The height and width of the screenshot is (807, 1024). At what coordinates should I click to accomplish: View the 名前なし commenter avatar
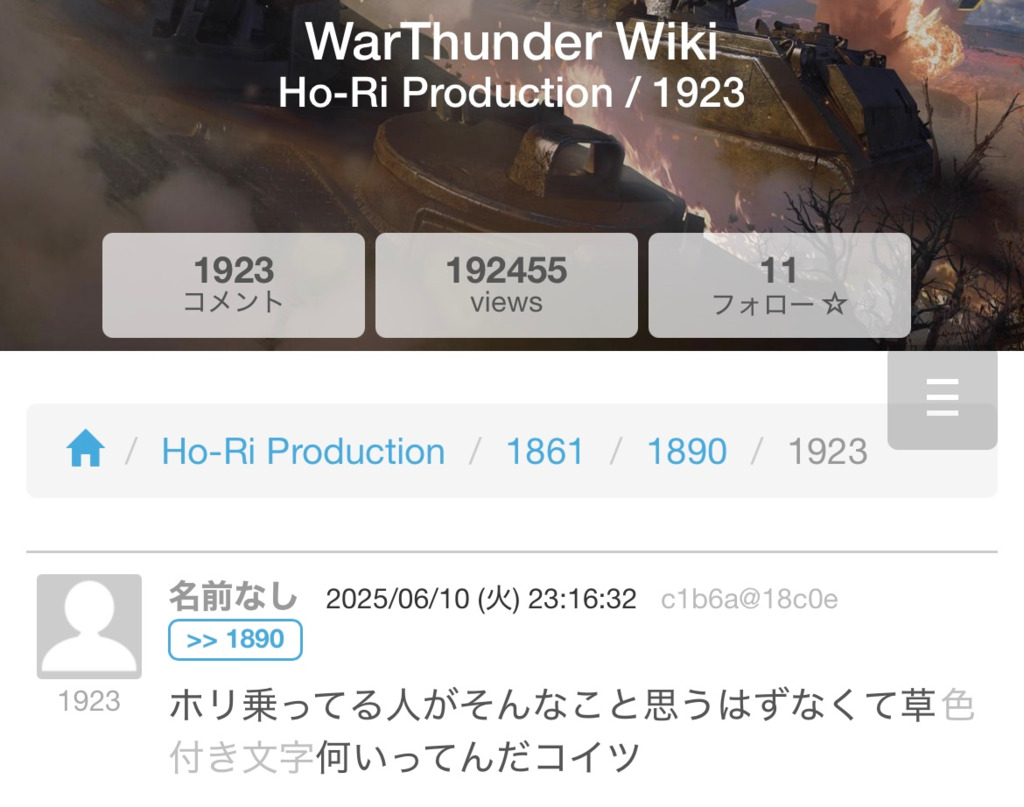pyautogui.click(x=89, y=626)
